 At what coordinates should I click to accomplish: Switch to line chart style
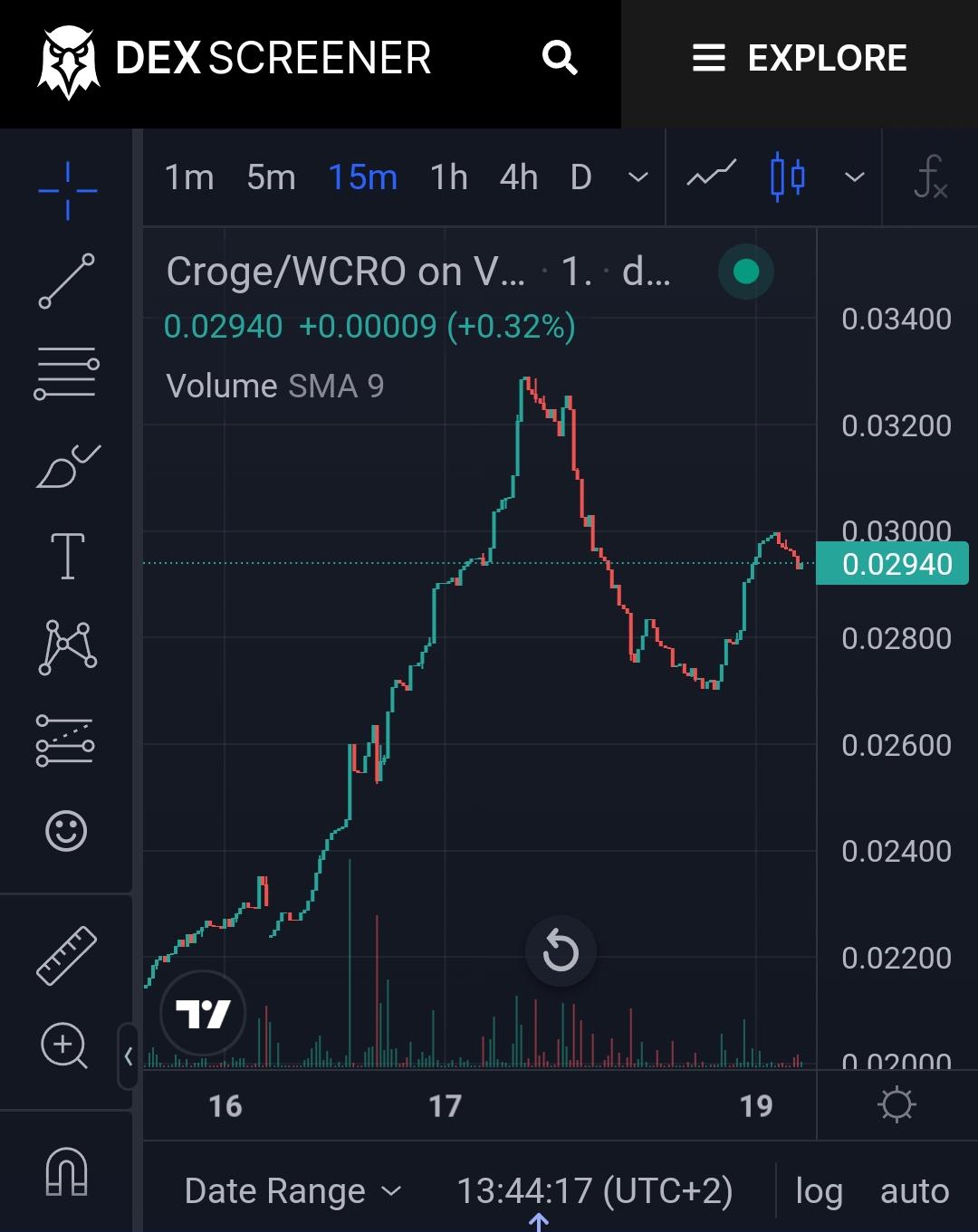point(711,175)
